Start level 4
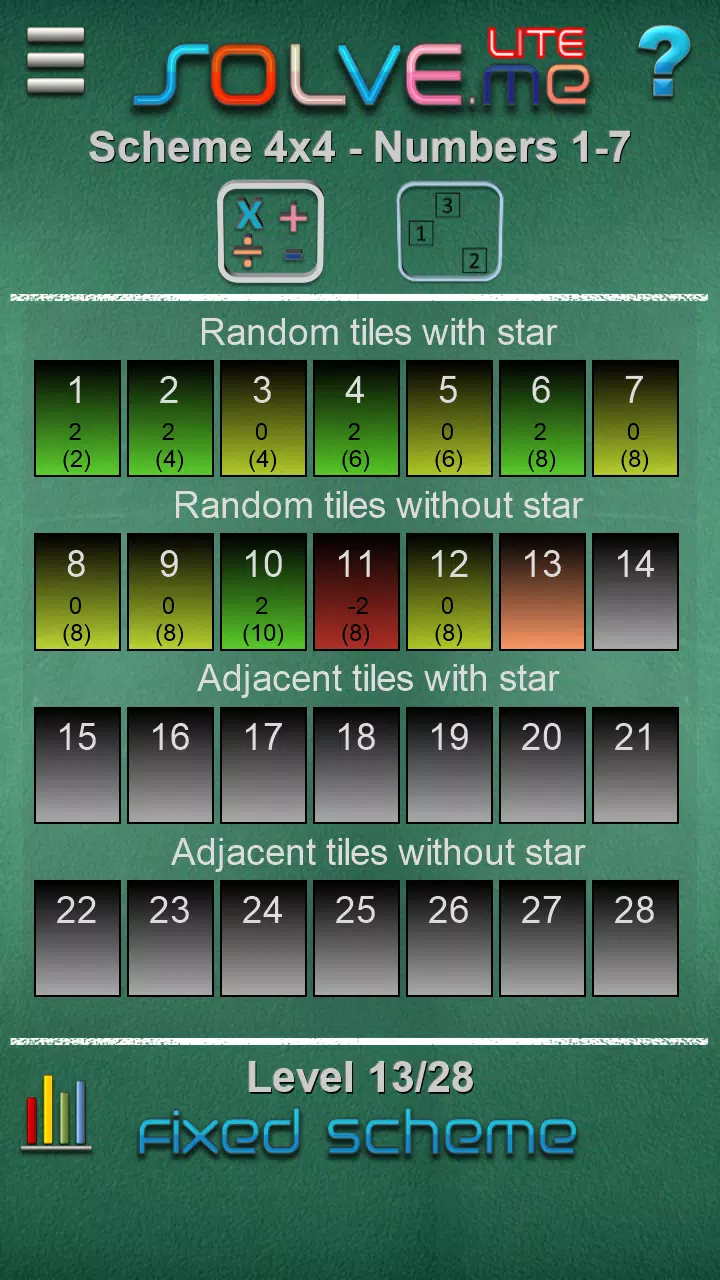 [x=356, y=418]
